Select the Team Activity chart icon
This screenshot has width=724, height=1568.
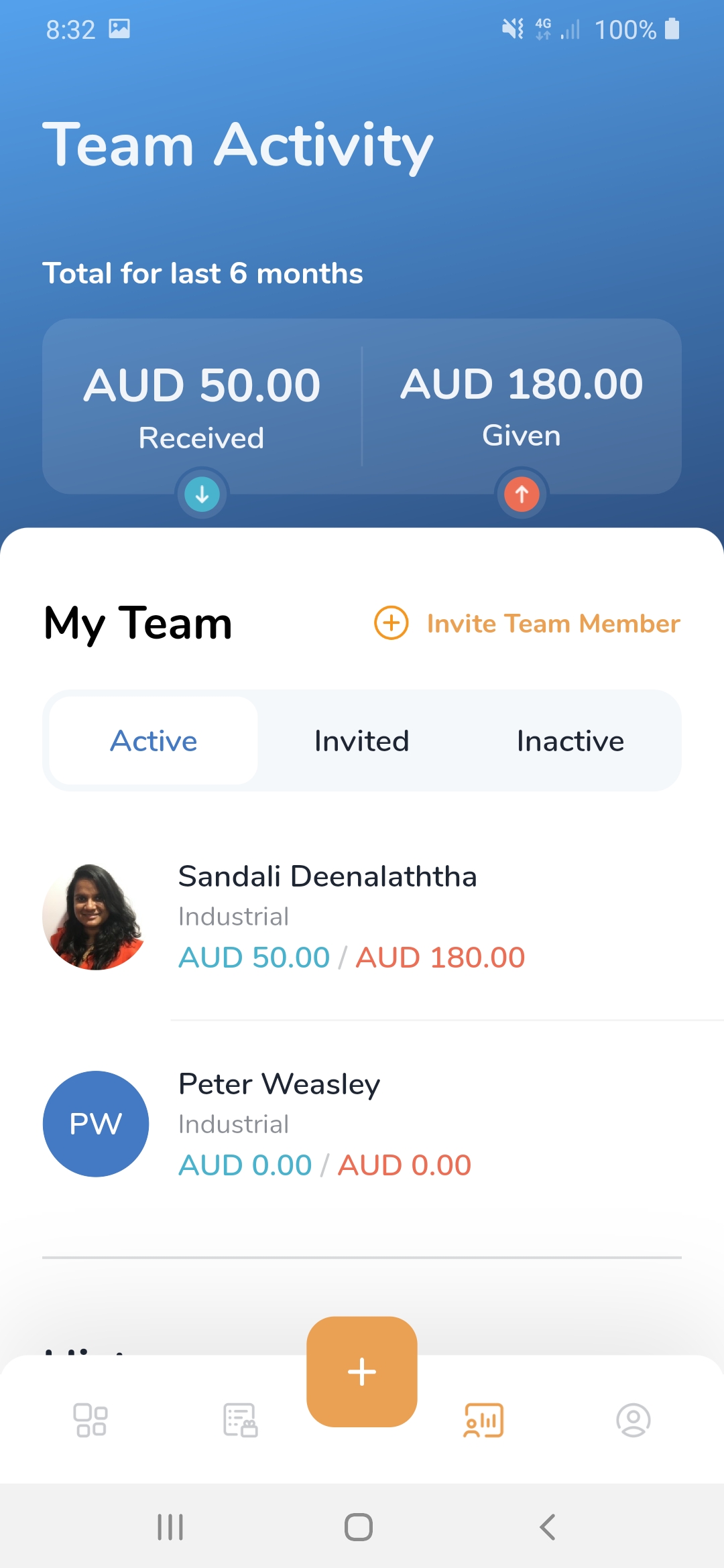pos(483,1419)
